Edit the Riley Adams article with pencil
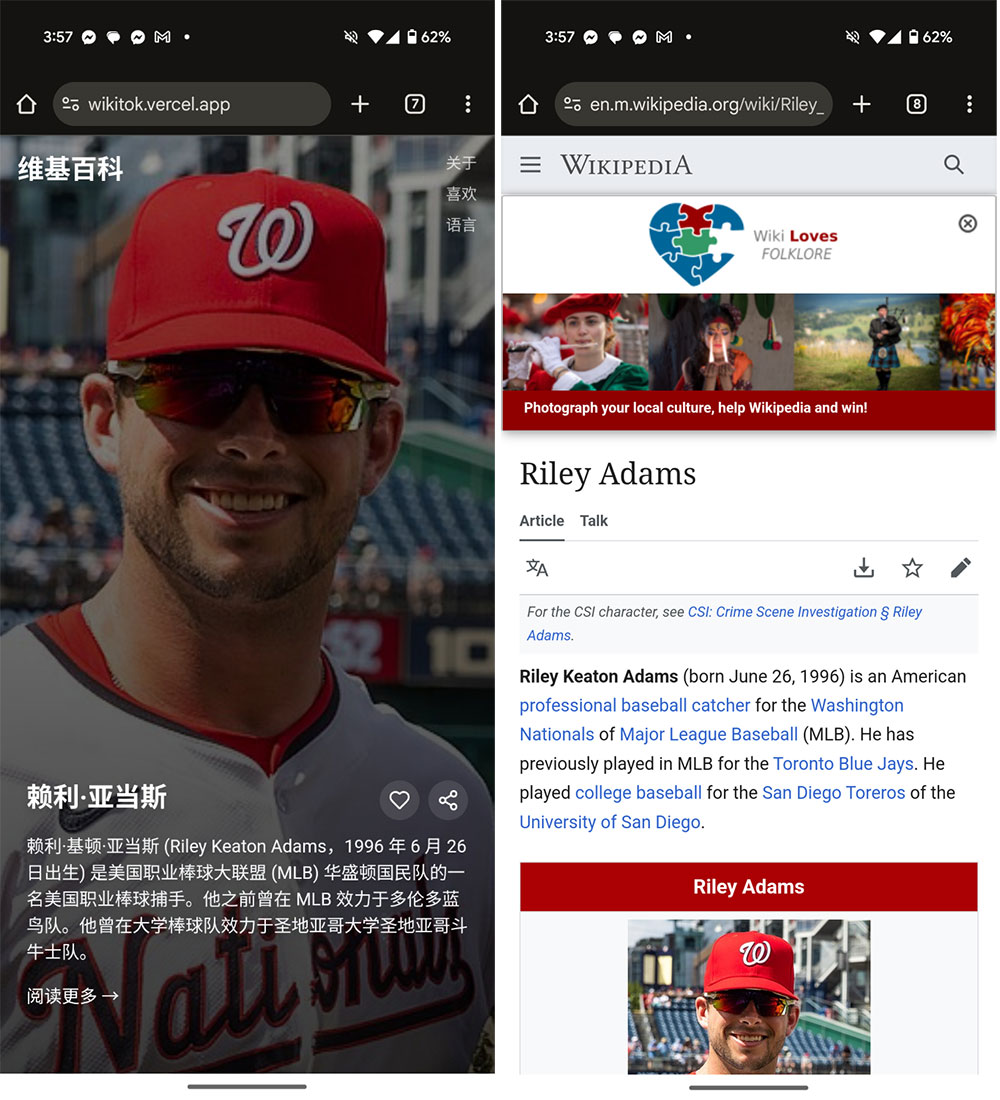 (960, 568)
